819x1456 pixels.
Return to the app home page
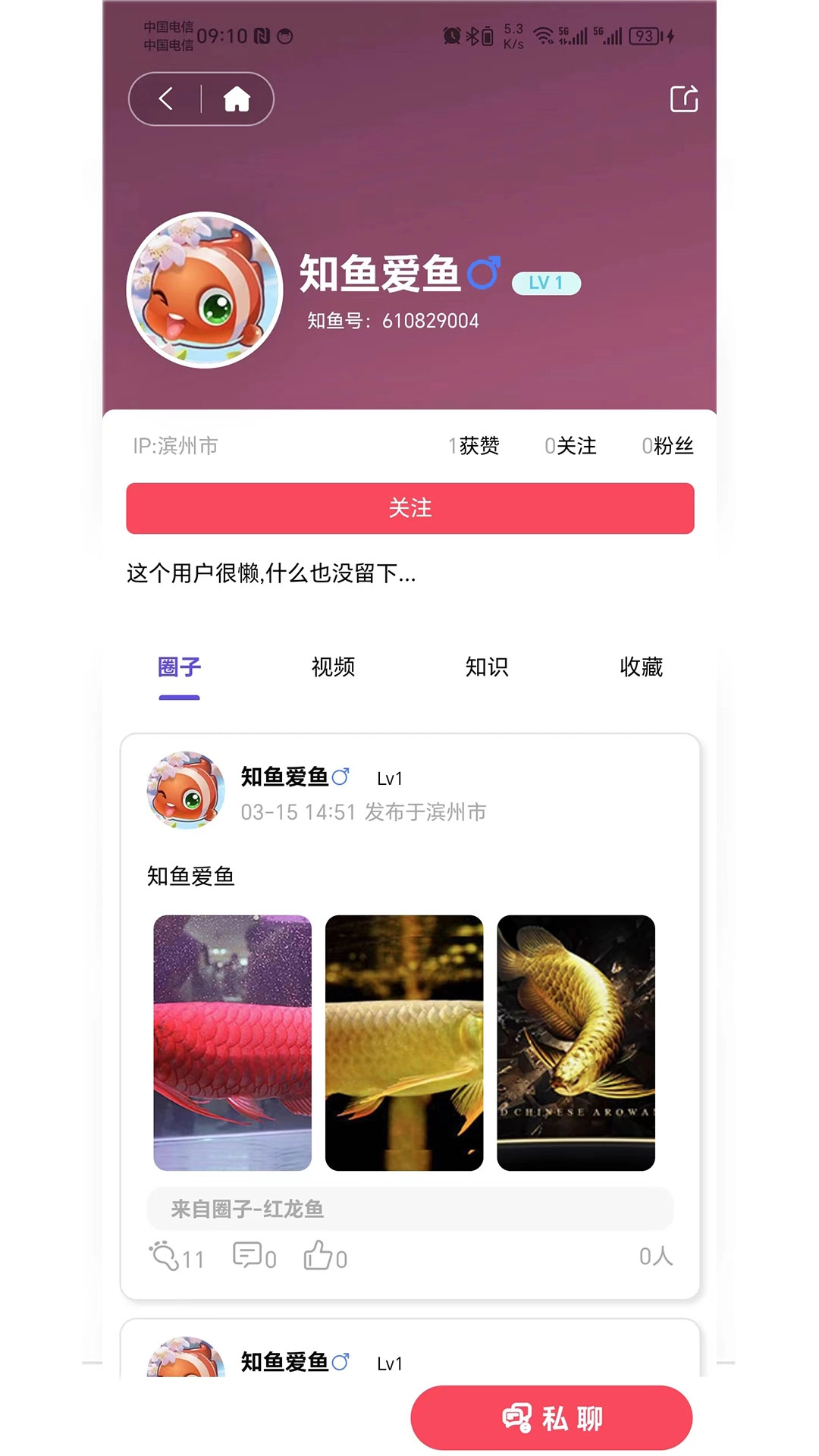(237, 99)
